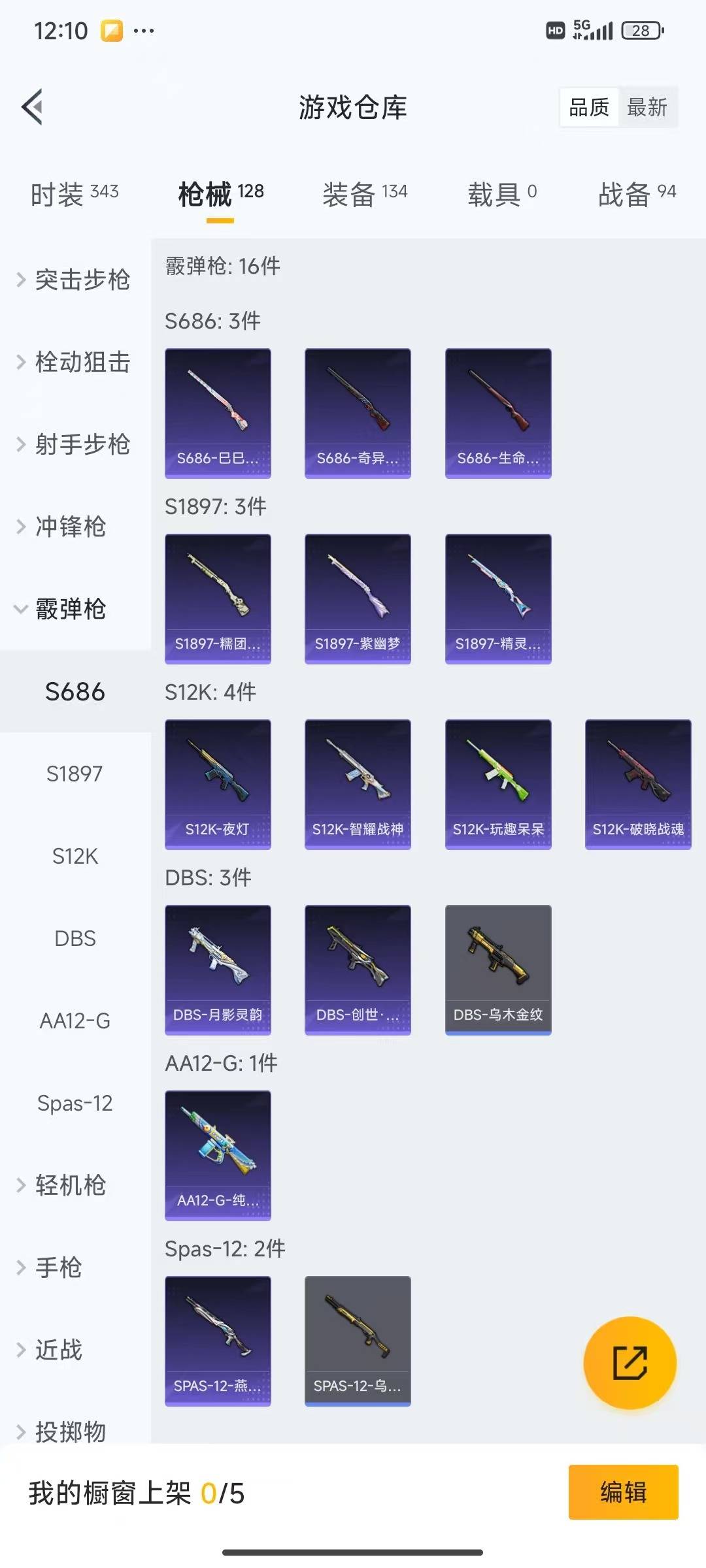Tap the 编辑 button

623,1492
